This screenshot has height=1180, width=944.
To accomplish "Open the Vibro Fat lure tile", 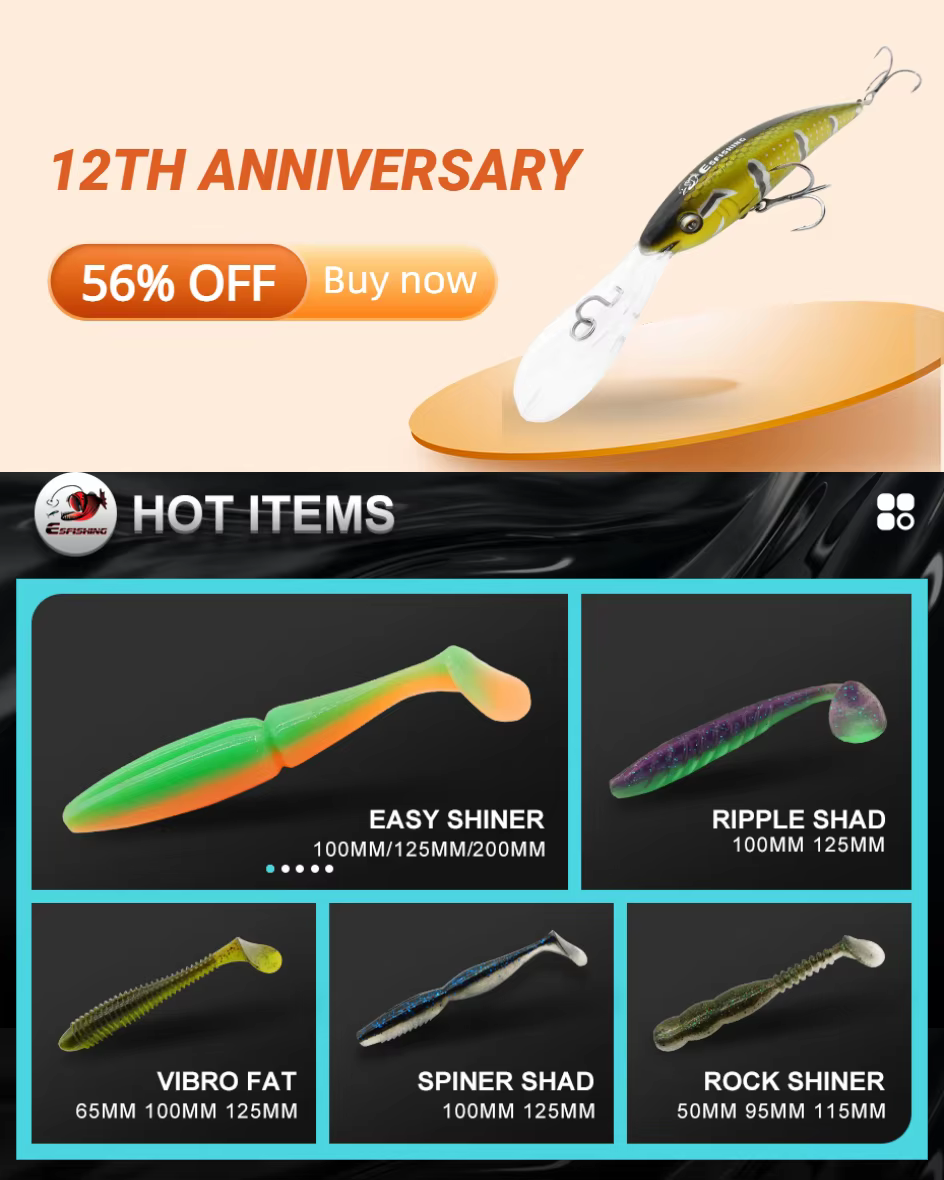I will click(x=173, y=1022).
